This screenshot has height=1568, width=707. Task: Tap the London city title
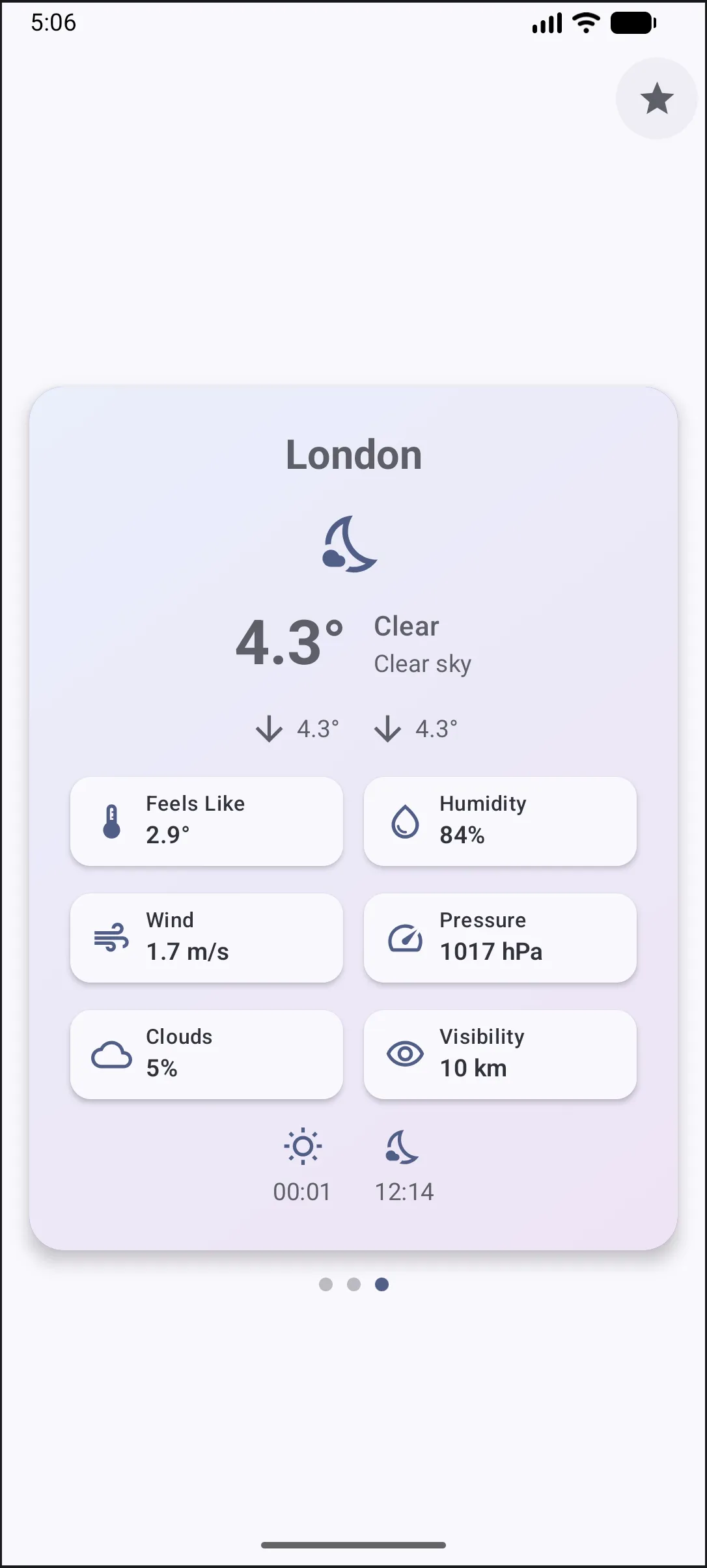coord(353,455)
